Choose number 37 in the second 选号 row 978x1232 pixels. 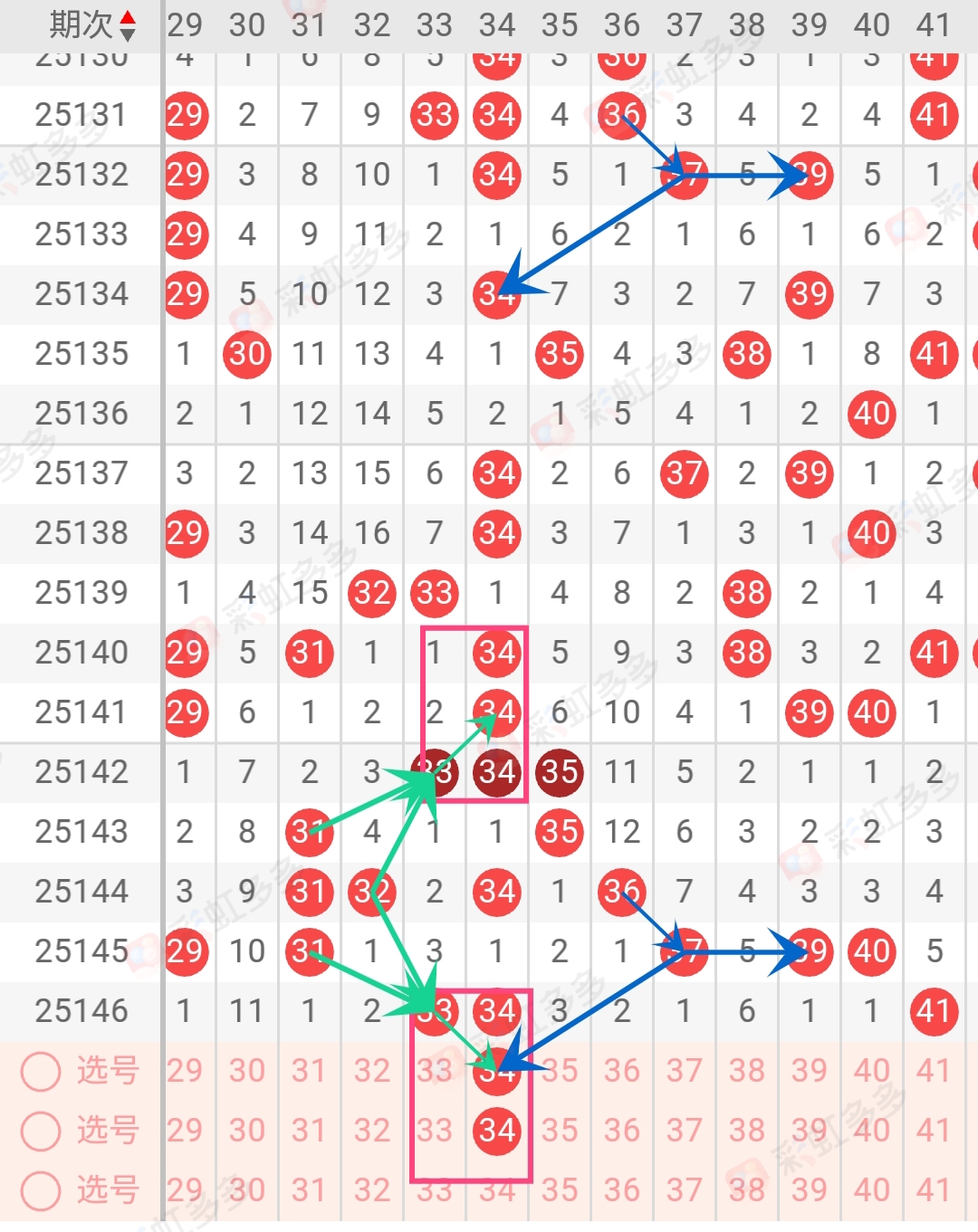(684, 1131)
